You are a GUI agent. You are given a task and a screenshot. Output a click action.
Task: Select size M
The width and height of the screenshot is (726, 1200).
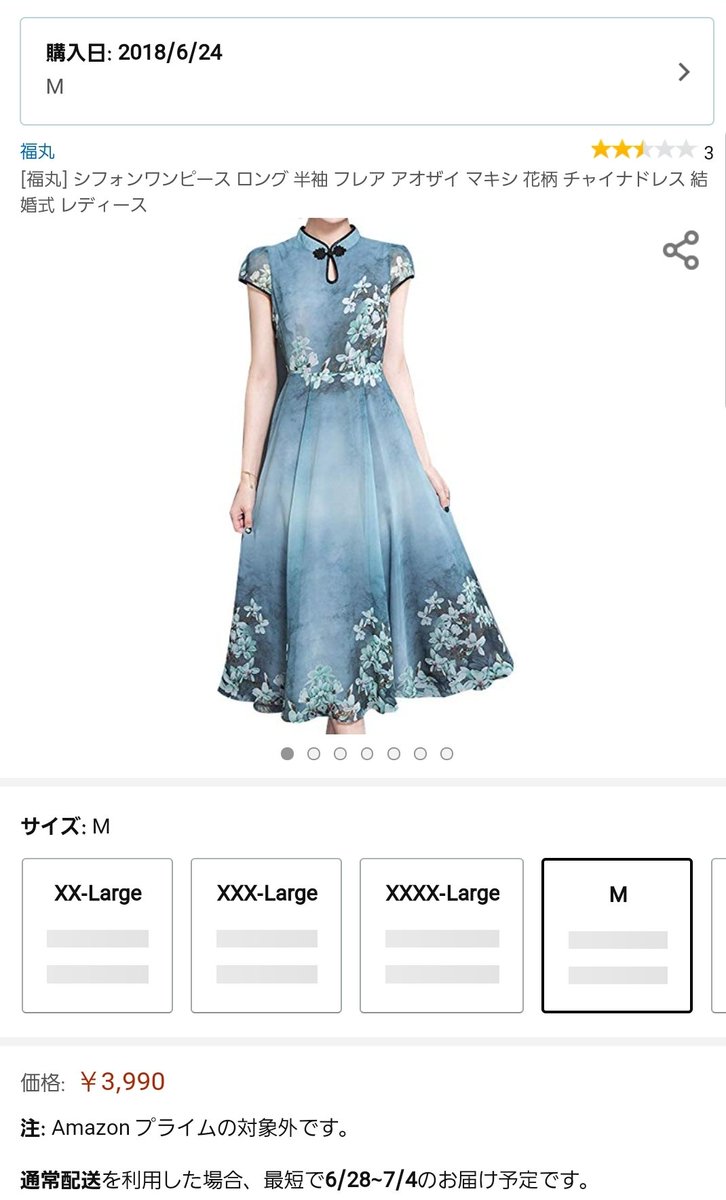pyautogui.click(x=617, y=935)
